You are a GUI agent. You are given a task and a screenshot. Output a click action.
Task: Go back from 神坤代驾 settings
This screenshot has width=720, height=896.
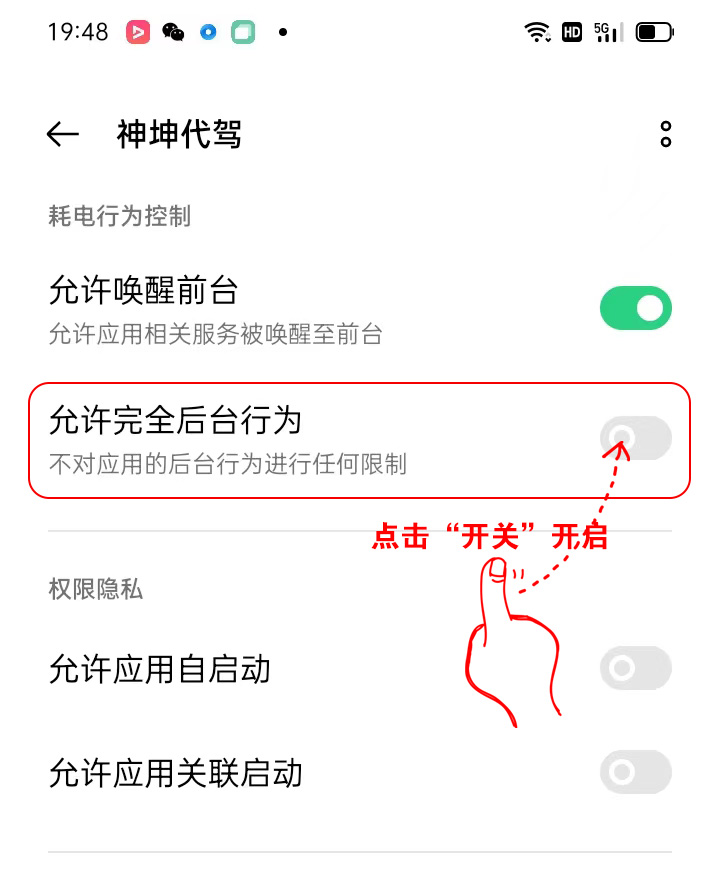[x=63, y=135]
